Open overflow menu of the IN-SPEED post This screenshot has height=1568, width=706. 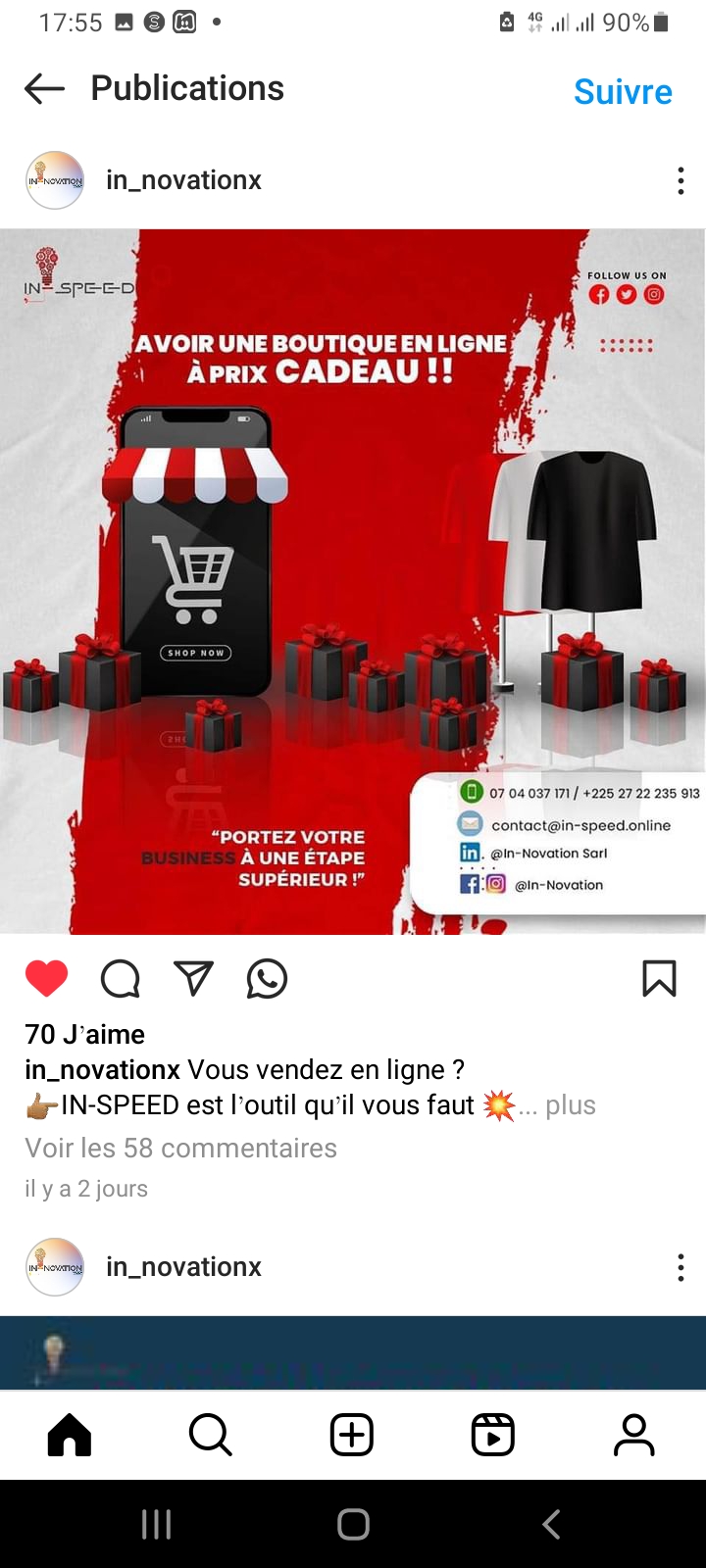click(x=681, y=180)
